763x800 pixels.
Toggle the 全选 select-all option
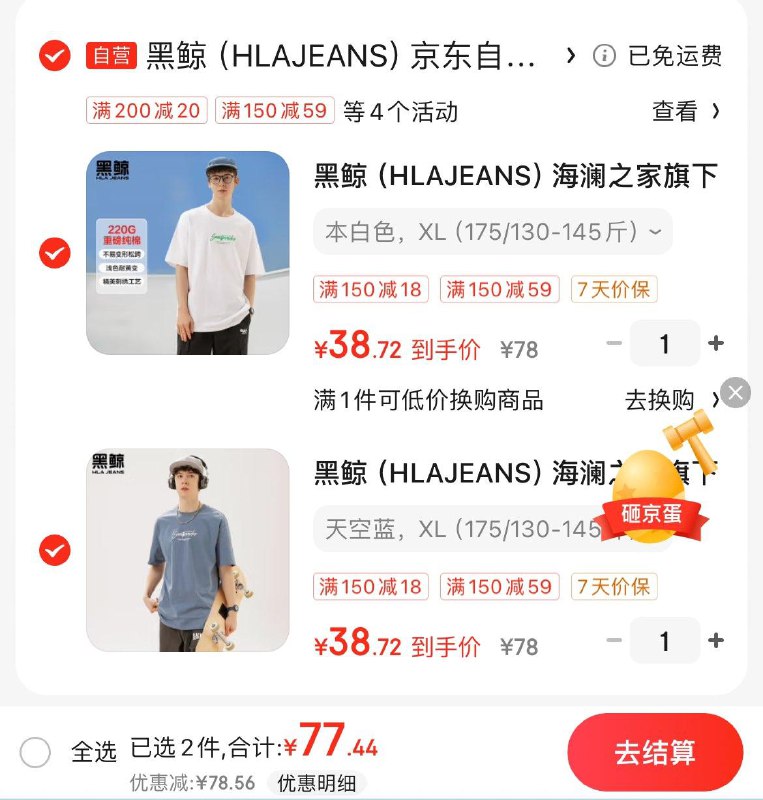click(x=35, y=752)
